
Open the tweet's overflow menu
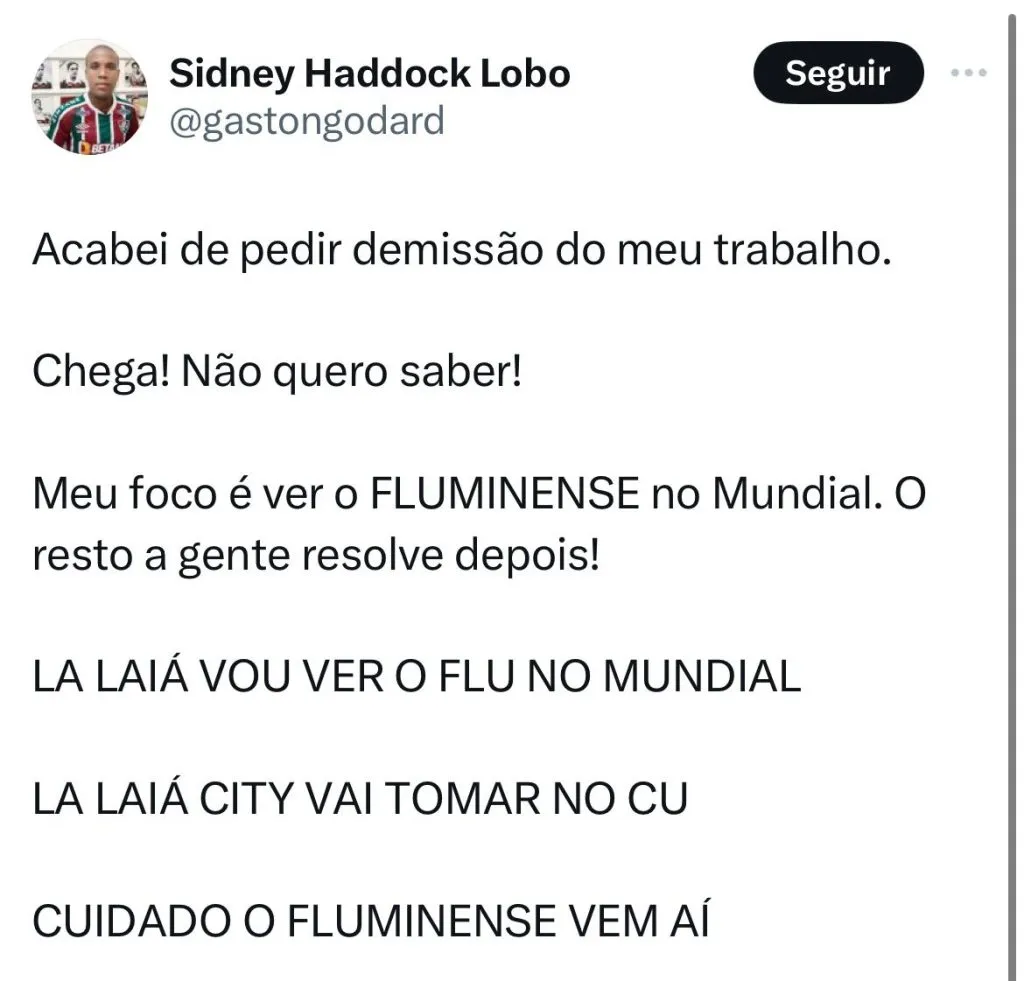tap(969, 74)
